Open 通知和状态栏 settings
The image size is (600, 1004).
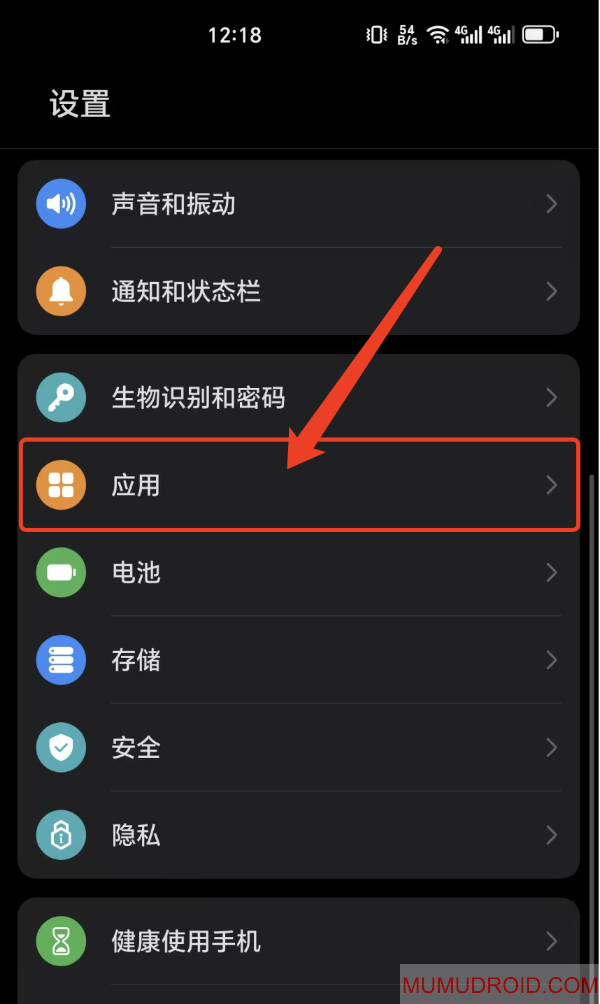coord(298,292)
